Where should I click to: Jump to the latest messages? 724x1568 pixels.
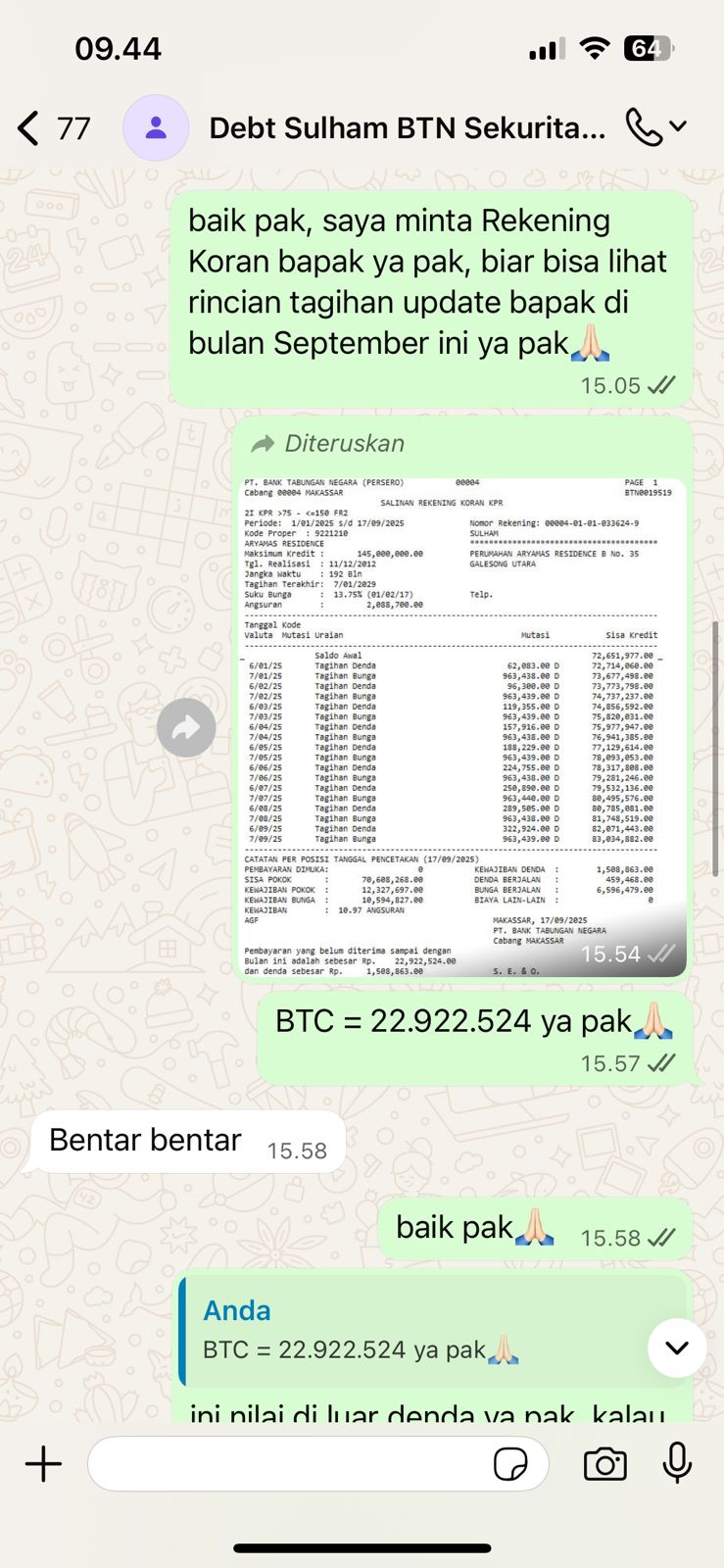coord(676,1347)
